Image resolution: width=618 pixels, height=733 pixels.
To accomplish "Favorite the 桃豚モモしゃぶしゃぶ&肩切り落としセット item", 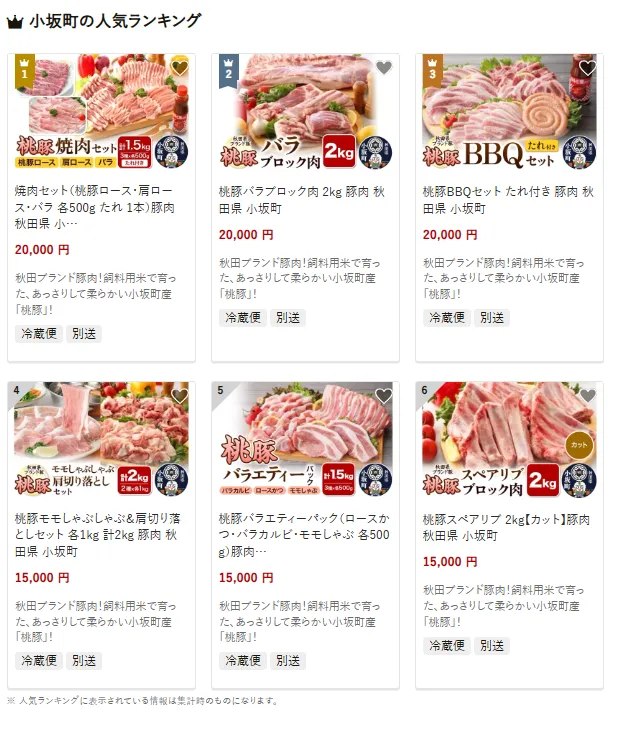I will click(x=179, y=396).
